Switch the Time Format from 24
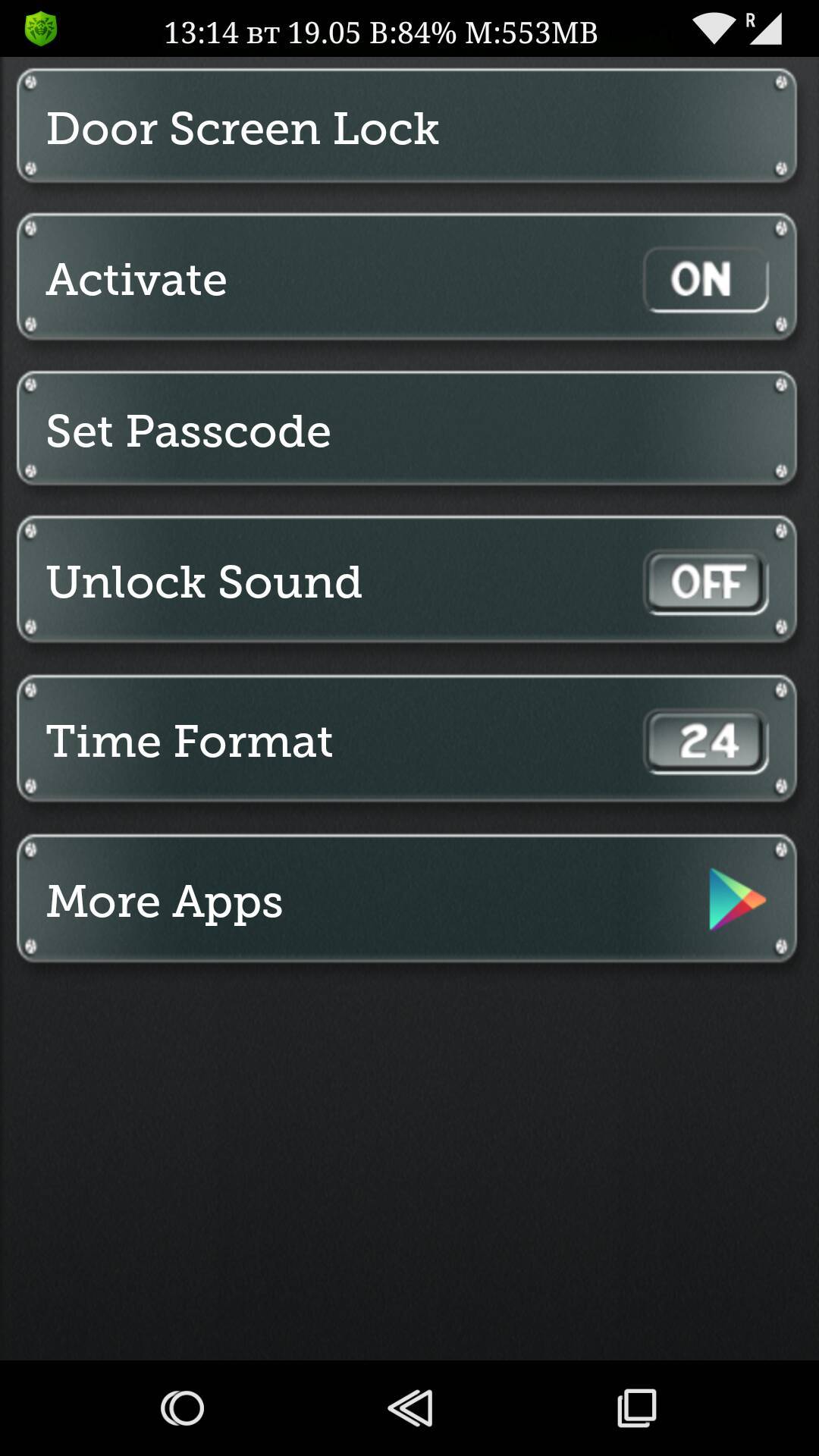 705,741
